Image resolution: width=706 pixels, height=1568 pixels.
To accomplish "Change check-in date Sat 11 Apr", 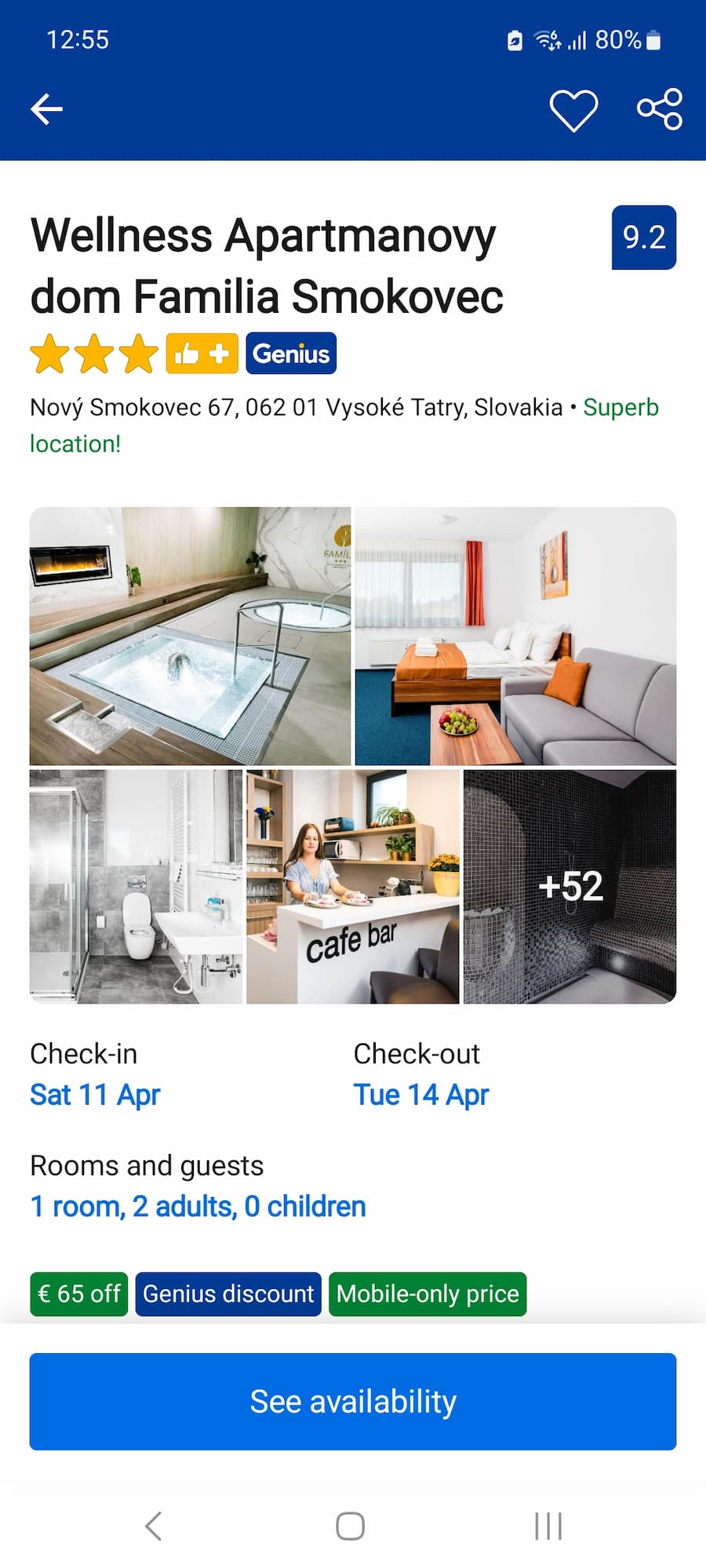I will point(95,1094).
